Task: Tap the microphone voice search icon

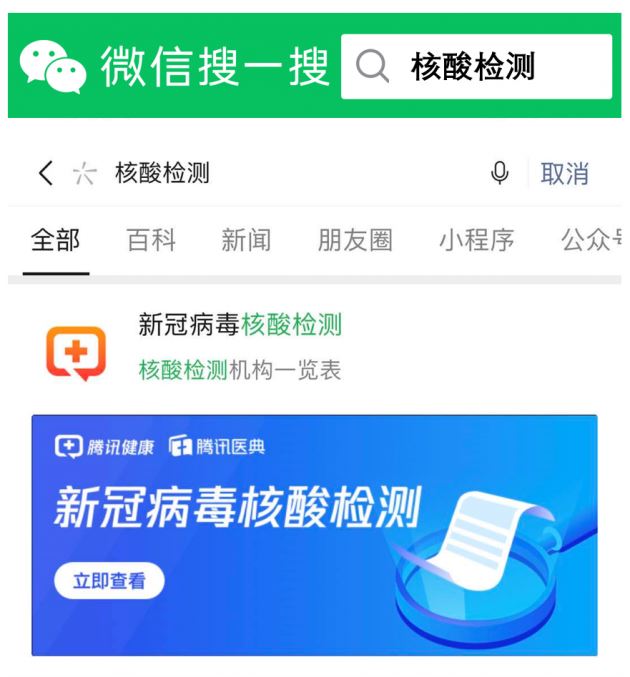Action: (x=500, y=173)
